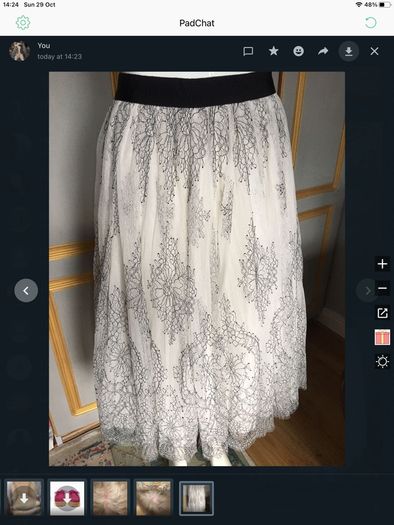The width and height of the screenshot is (394, 525).
Task: Select the skirt thumbnail in the strip
Action: (196, 498)
